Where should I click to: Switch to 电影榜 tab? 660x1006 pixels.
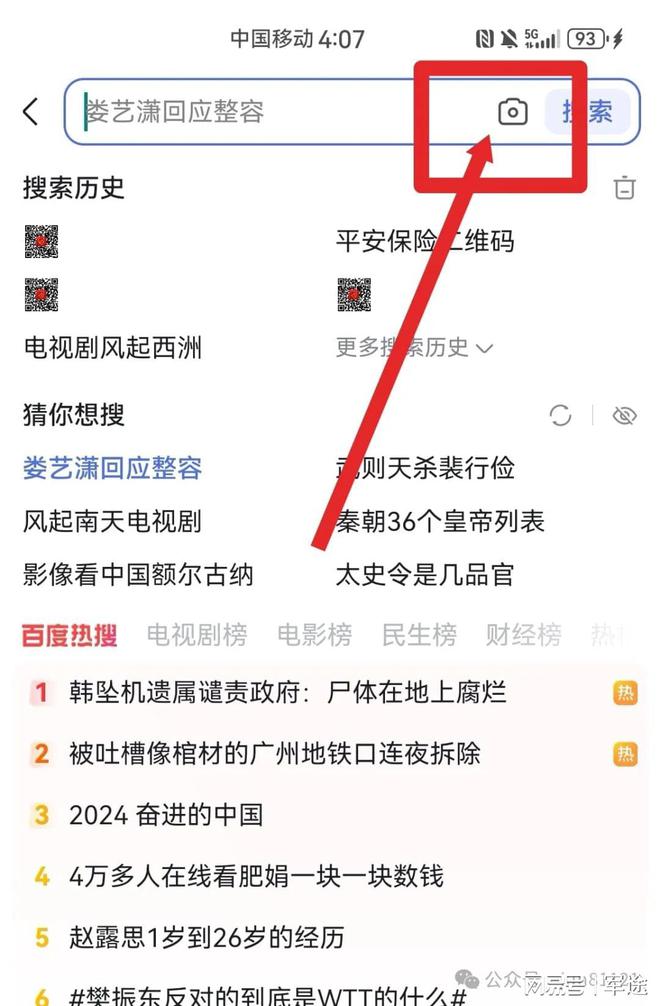314,634
